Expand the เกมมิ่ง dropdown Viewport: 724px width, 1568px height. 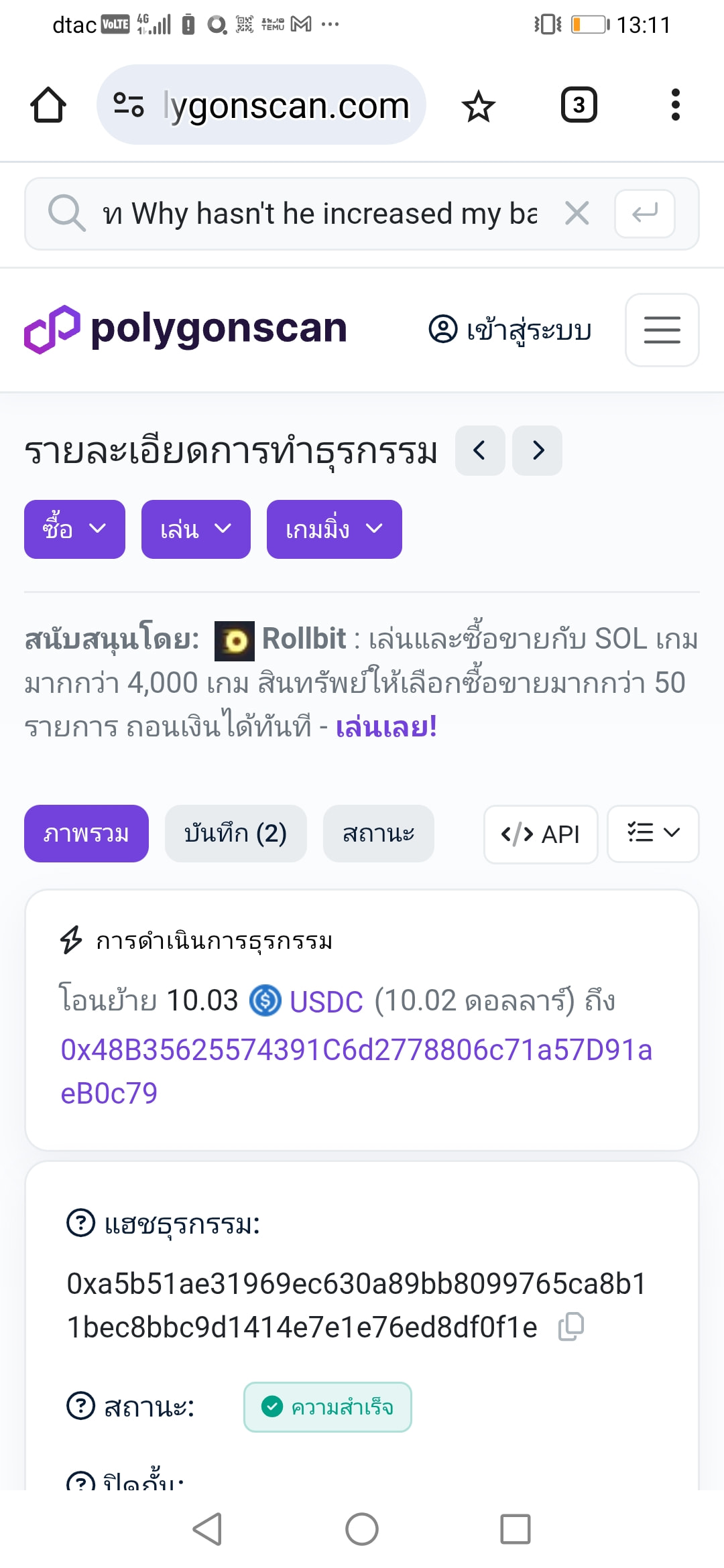pyautogui.click(x=334, y=529)
